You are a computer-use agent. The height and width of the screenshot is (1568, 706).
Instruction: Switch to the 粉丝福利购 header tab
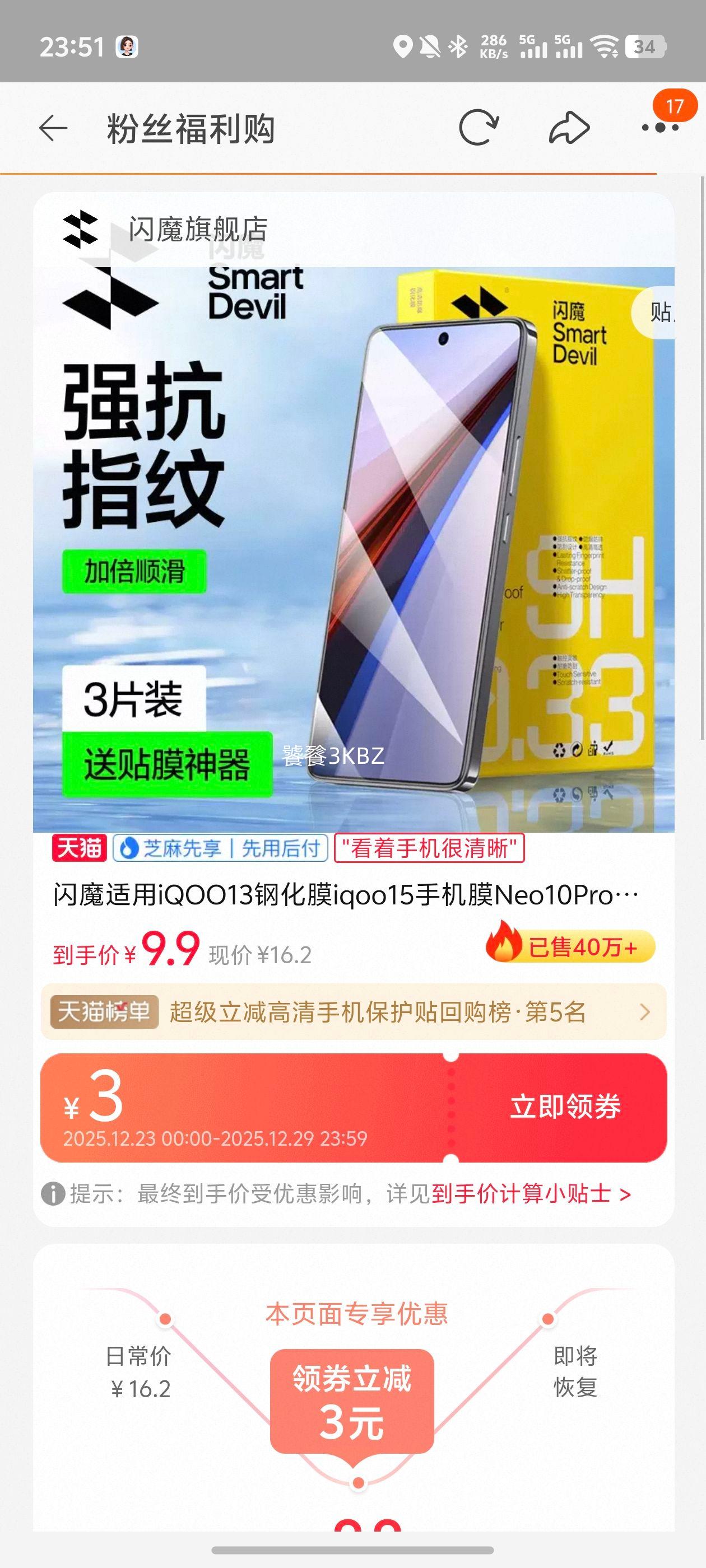point(191,126)
